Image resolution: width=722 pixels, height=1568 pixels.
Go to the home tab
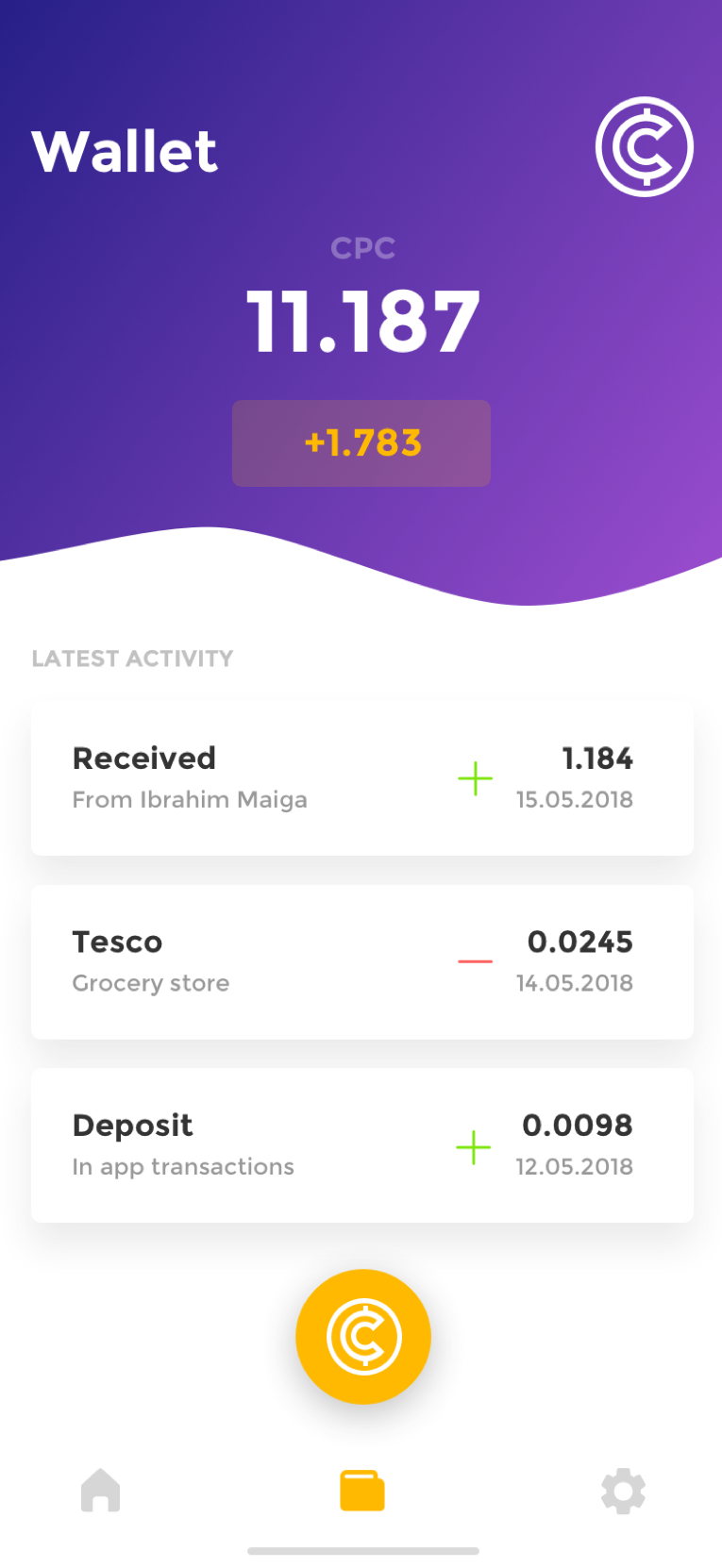tap(100, 1491)
